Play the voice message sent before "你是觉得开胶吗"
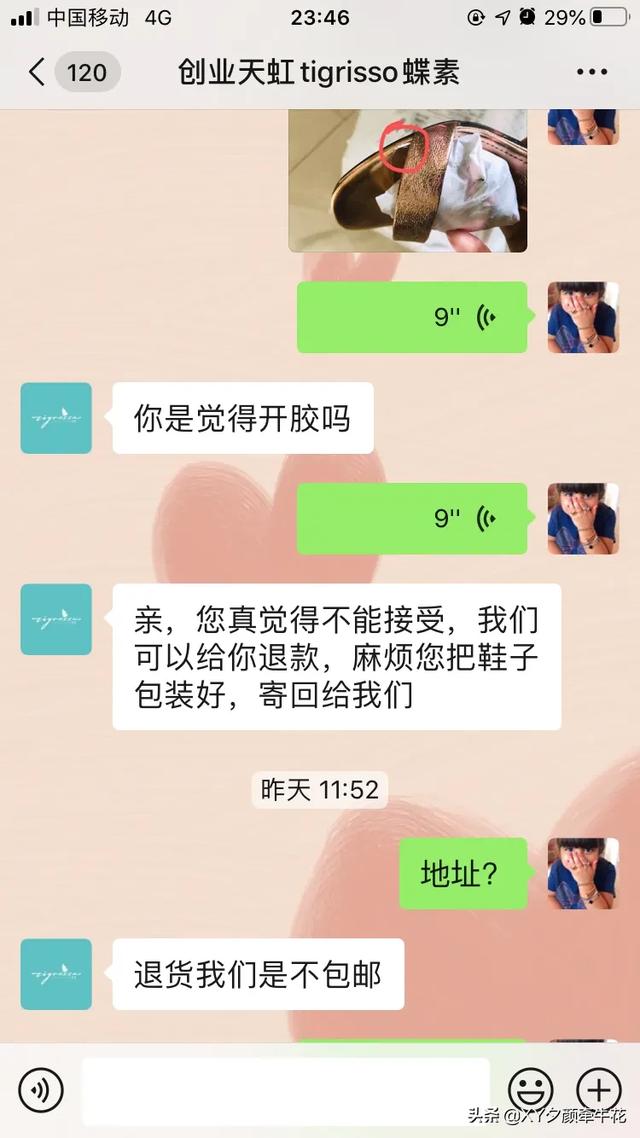The height and width of the screenshot is (1138, 640). tap(412, 317)
